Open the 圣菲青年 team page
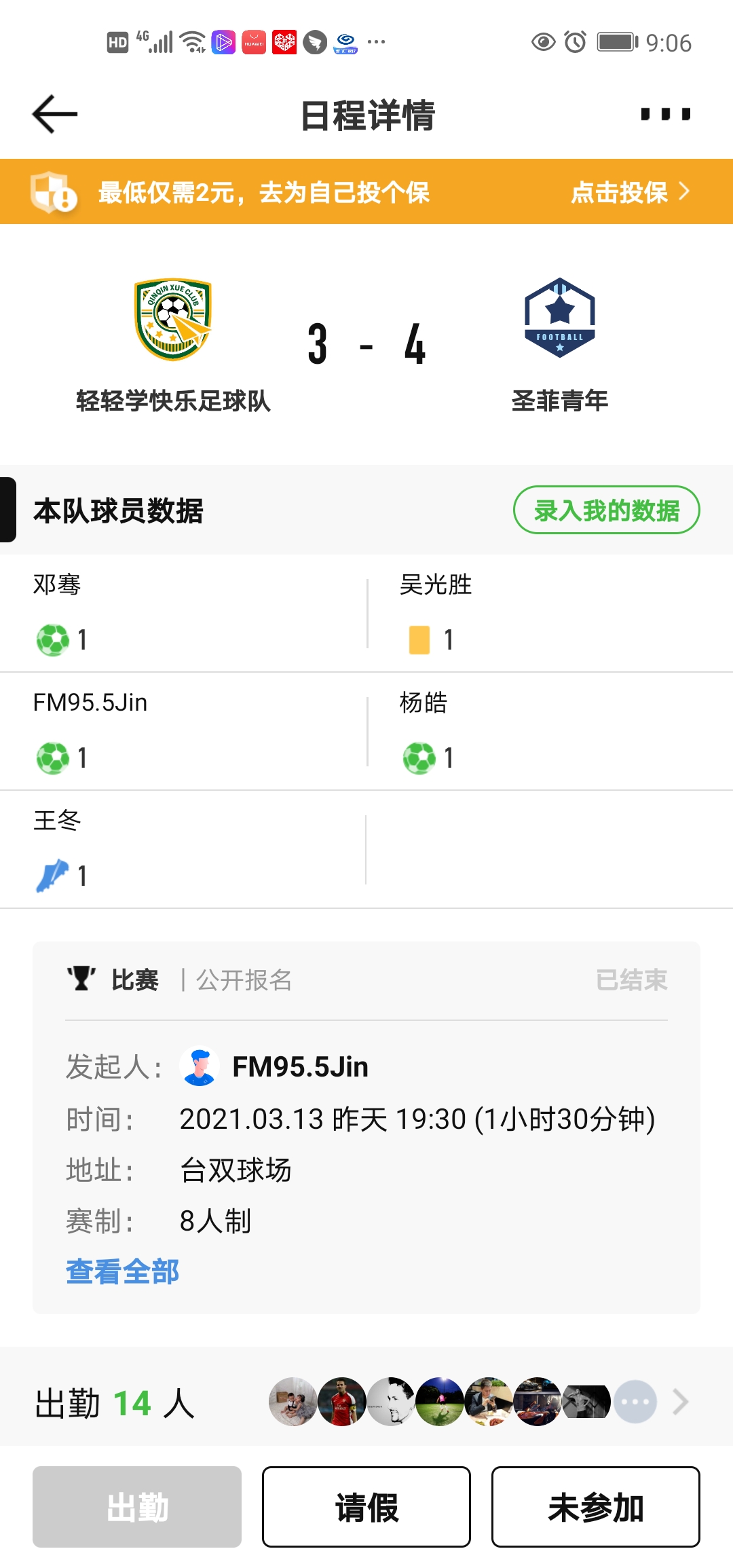 tap(560, 346)
